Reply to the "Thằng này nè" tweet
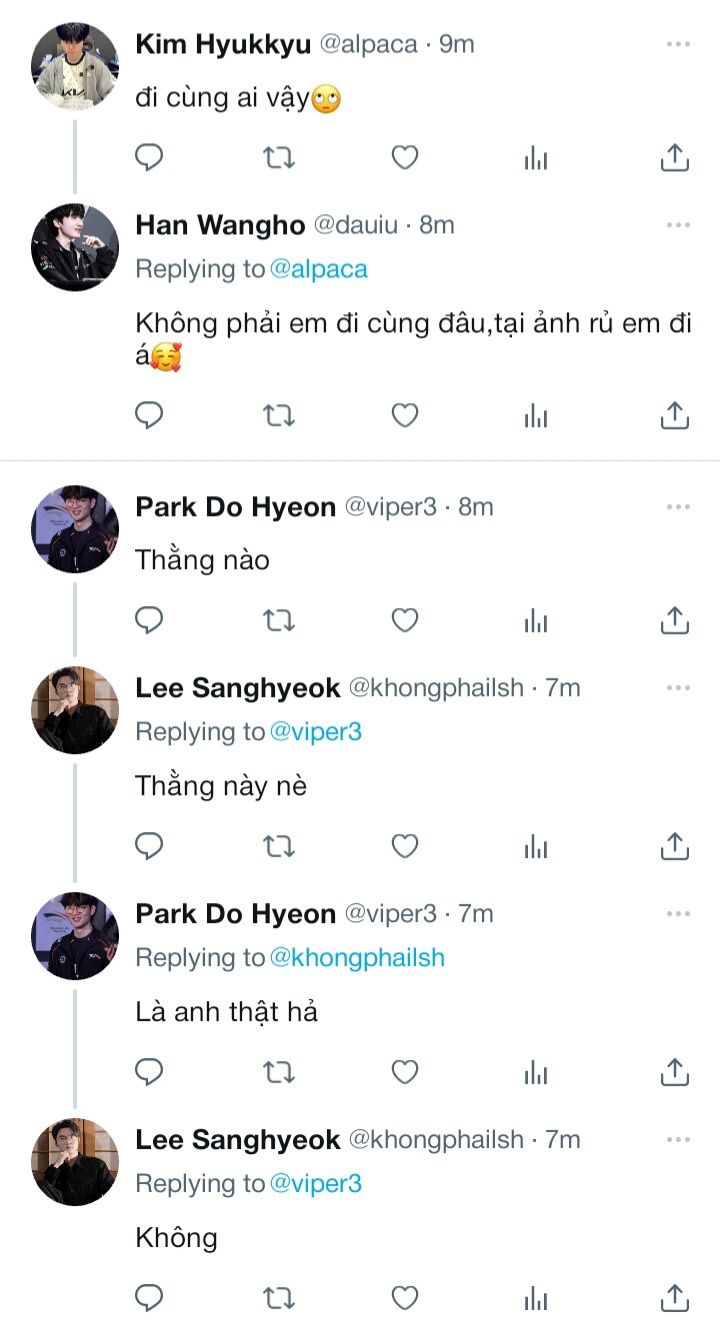The image size is (720, 1337). [149, 847]
